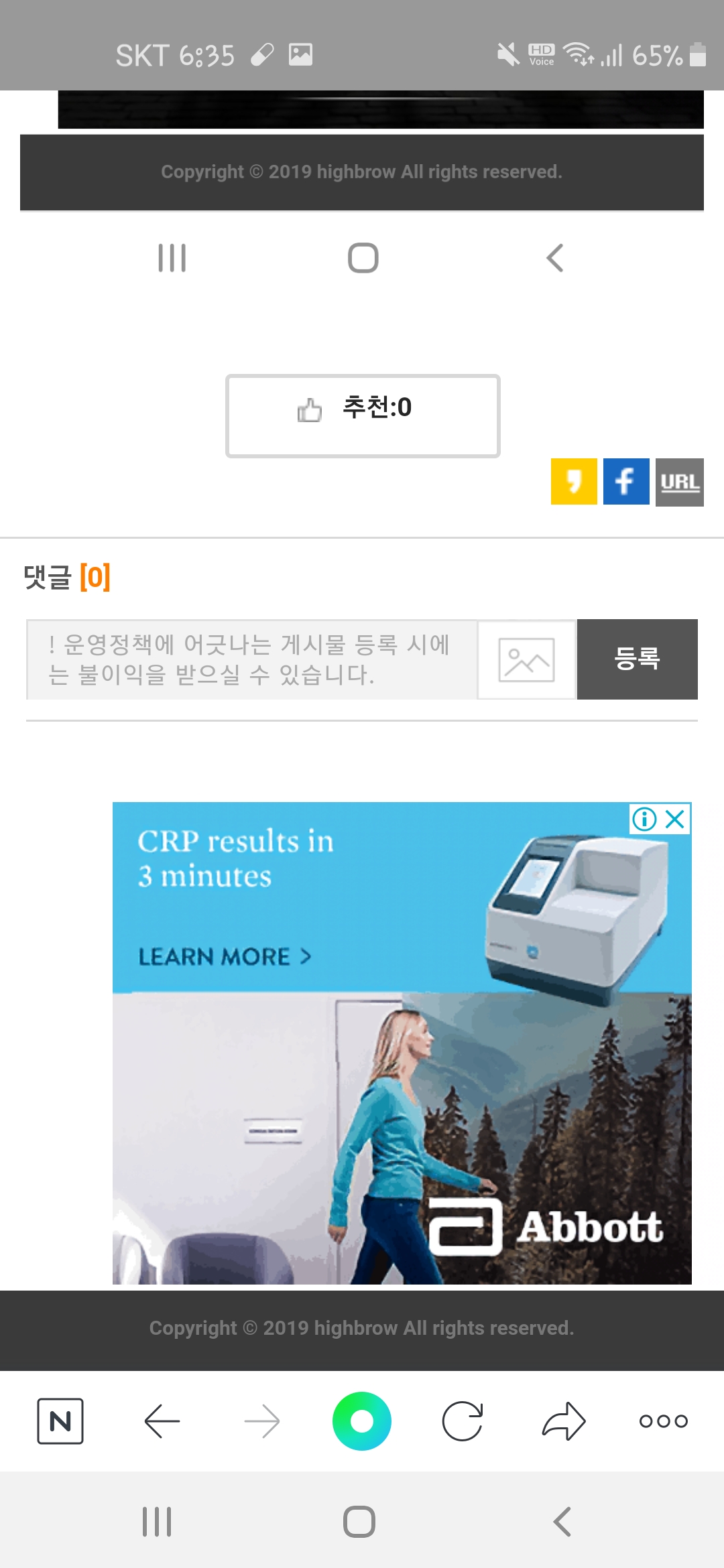
Task: Open recent apps in navigation bar
Action: click(x=157, y=1521)
